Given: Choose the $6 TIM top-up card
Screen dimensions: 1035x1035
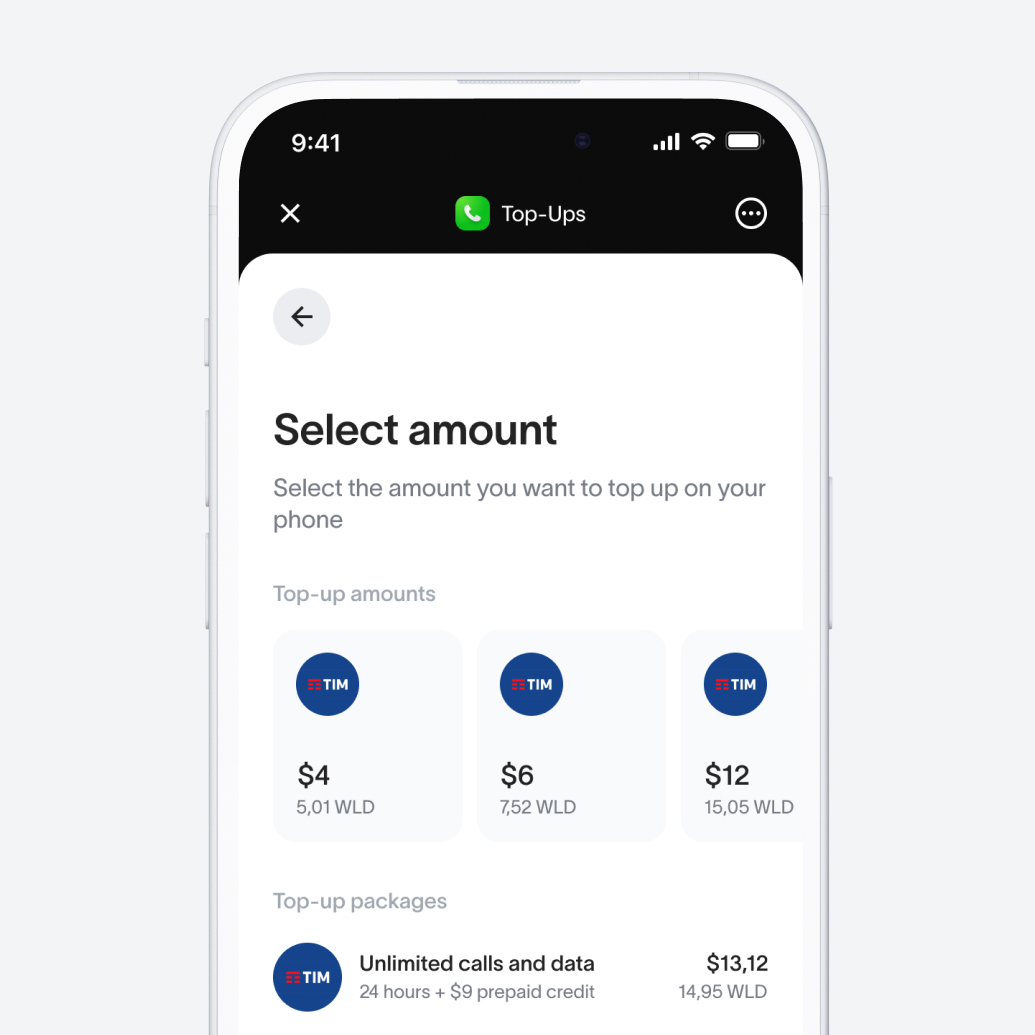Looking at the screenshot, I should point(571,735).
